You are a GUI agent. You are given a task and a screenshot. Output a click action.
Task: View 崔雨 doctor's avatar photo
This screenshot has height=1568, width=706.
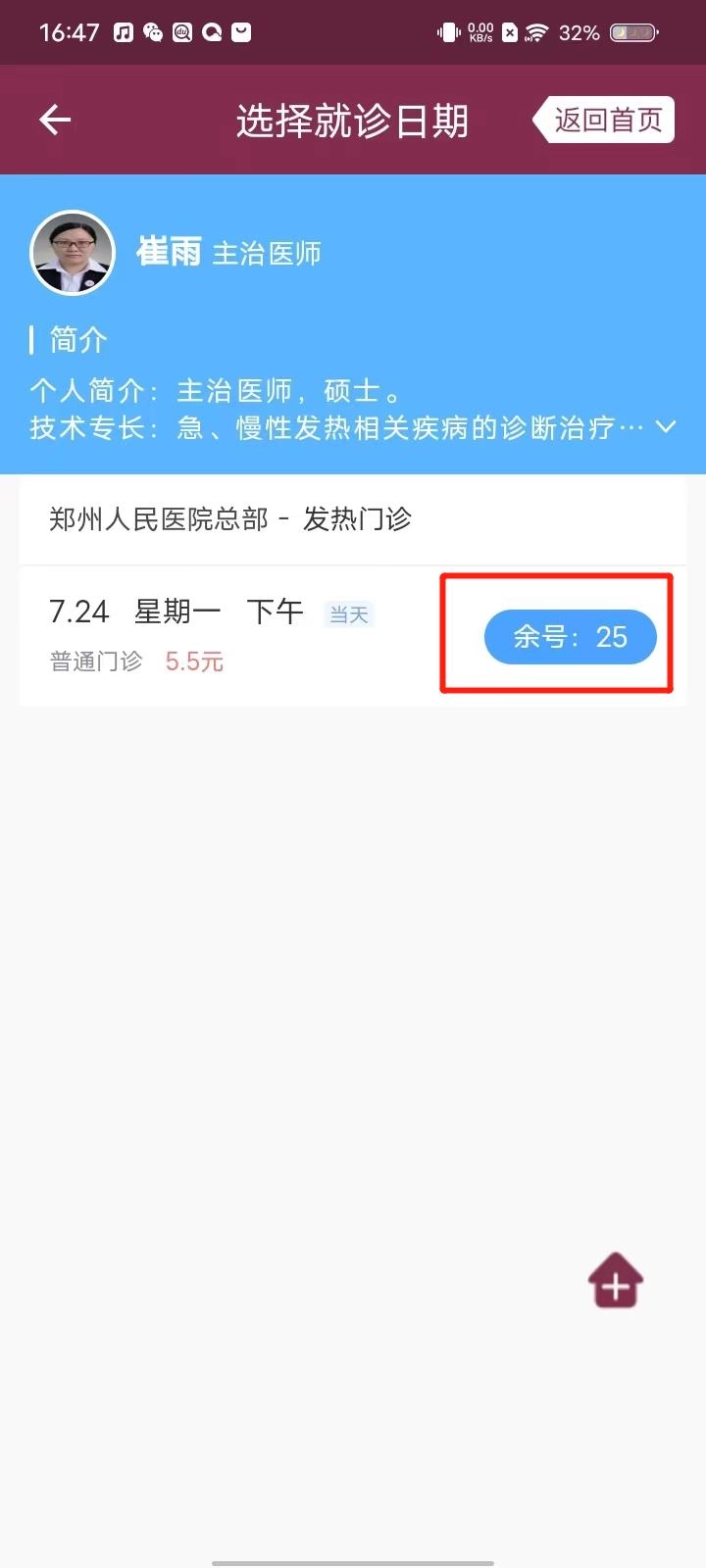point(73,254)
